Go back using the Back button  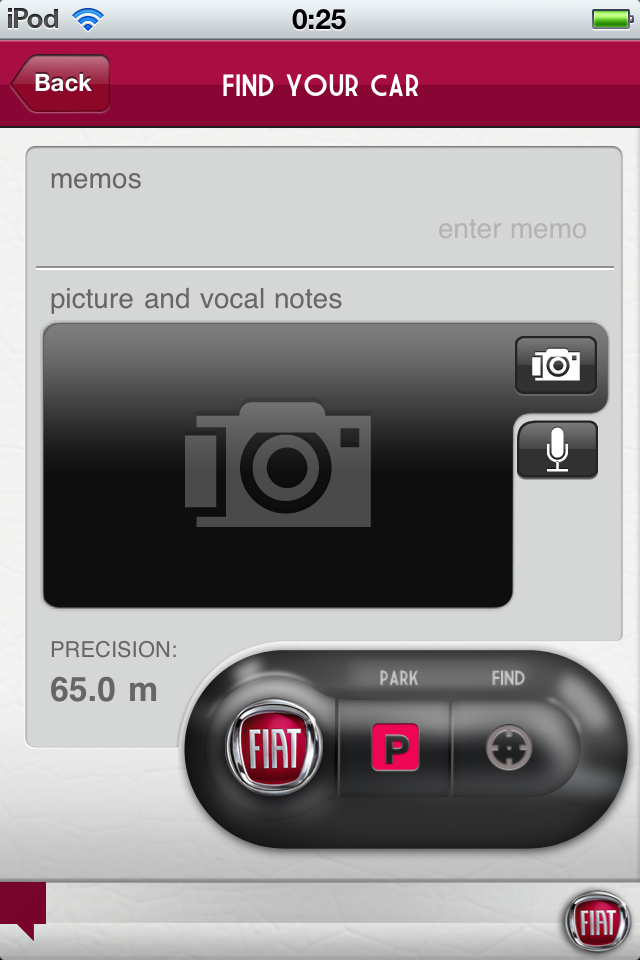tap(61, 84)
